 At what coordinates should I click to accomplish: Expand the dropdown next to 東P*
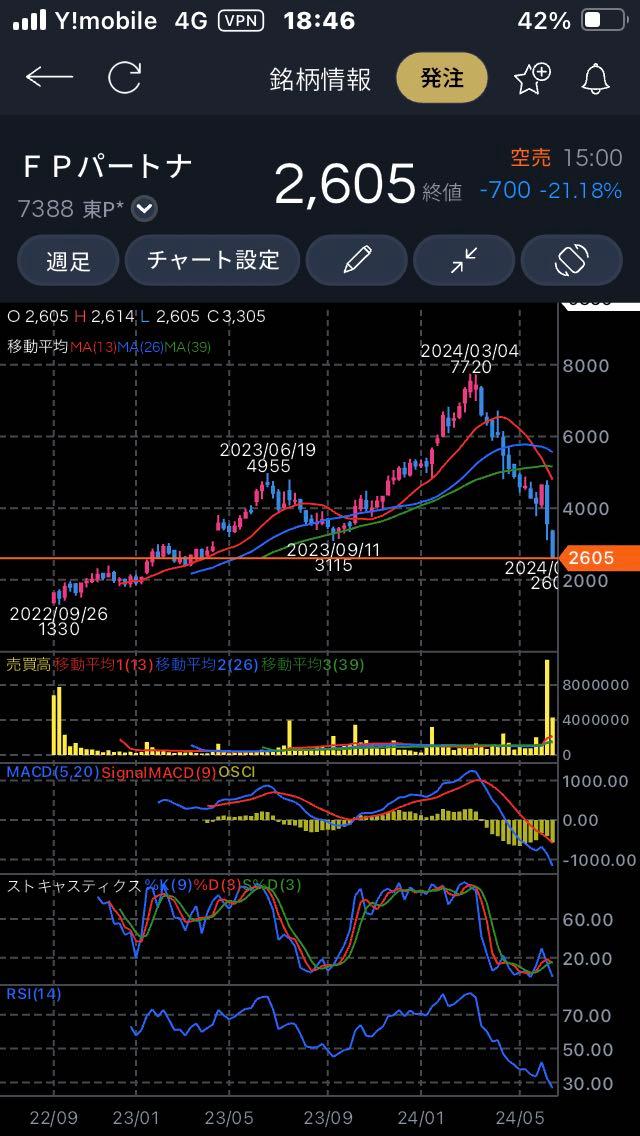point(145,209)
